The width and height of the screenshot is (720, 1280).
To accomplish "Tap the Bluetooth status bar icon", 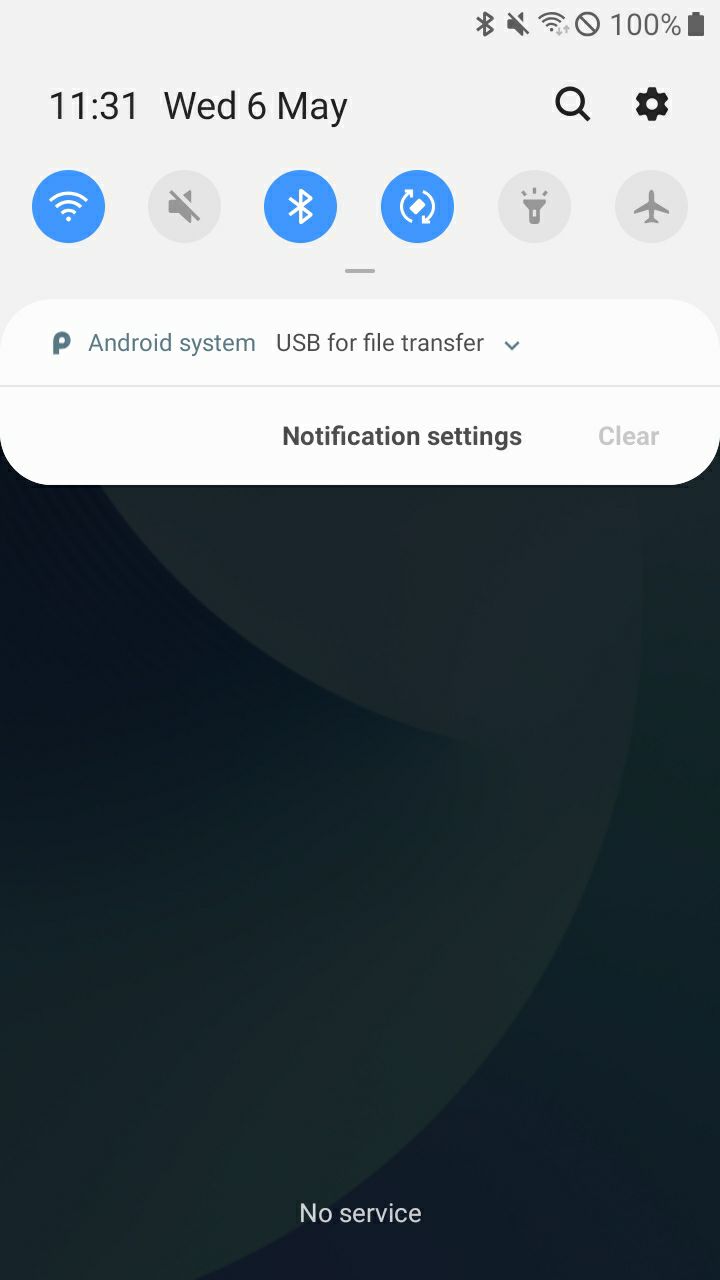I will tap(484, 24).
